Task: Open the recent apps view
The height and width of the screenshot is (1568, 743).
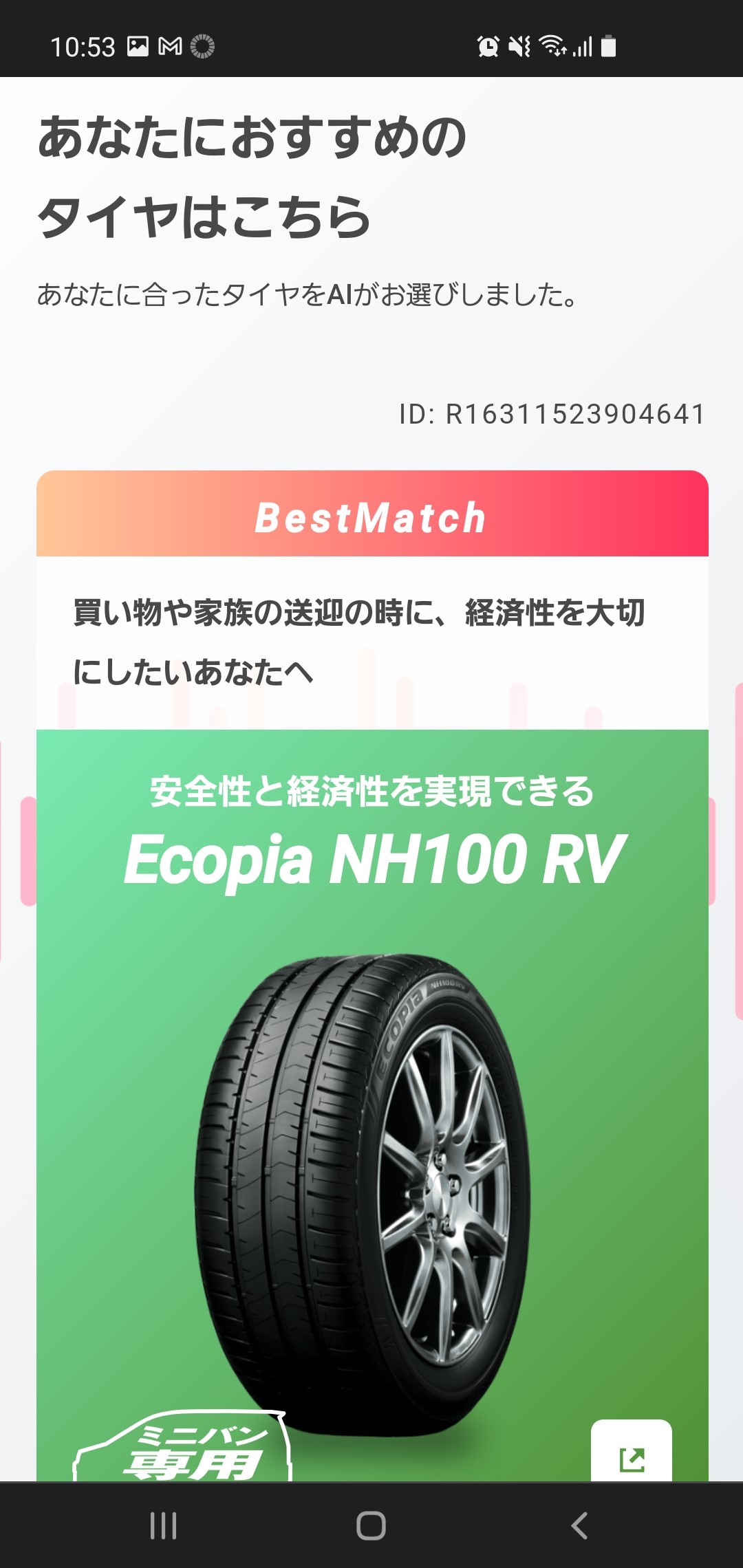Action: pos(163,1525)
